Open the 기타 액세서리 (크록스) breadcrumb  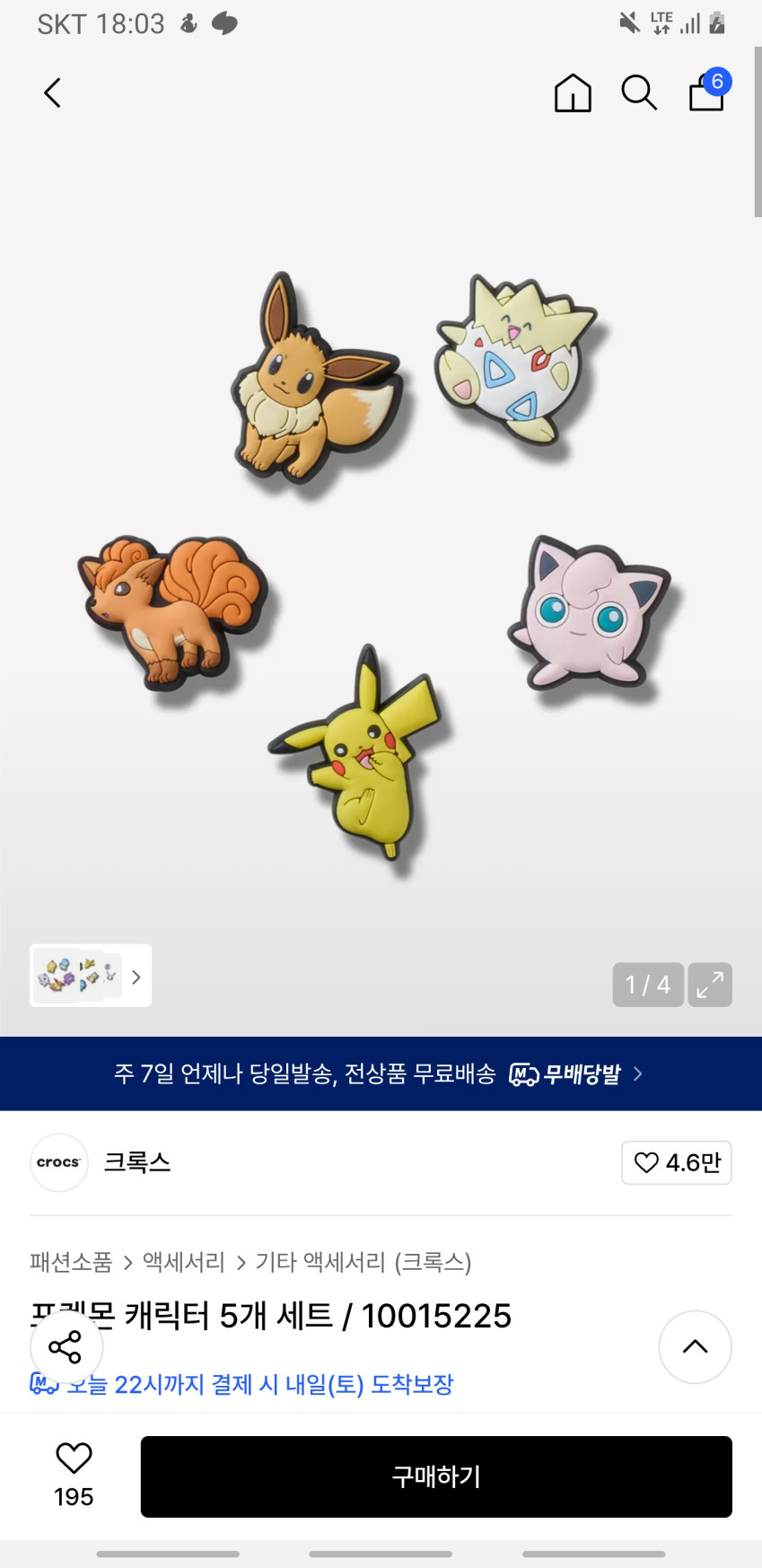tap(363, 1262)
